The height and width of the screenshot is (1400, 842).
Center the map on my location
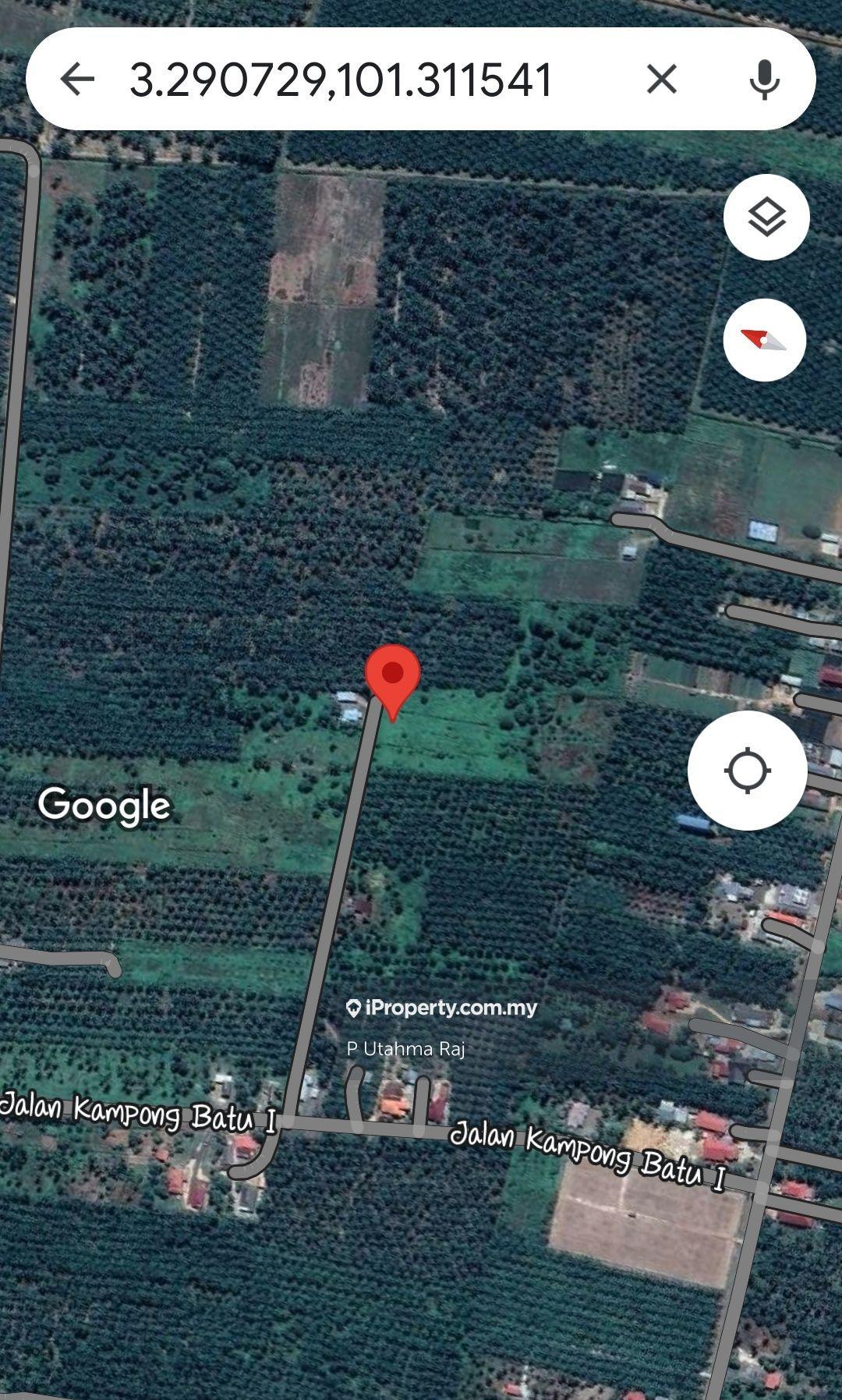[x=747, y=771]
